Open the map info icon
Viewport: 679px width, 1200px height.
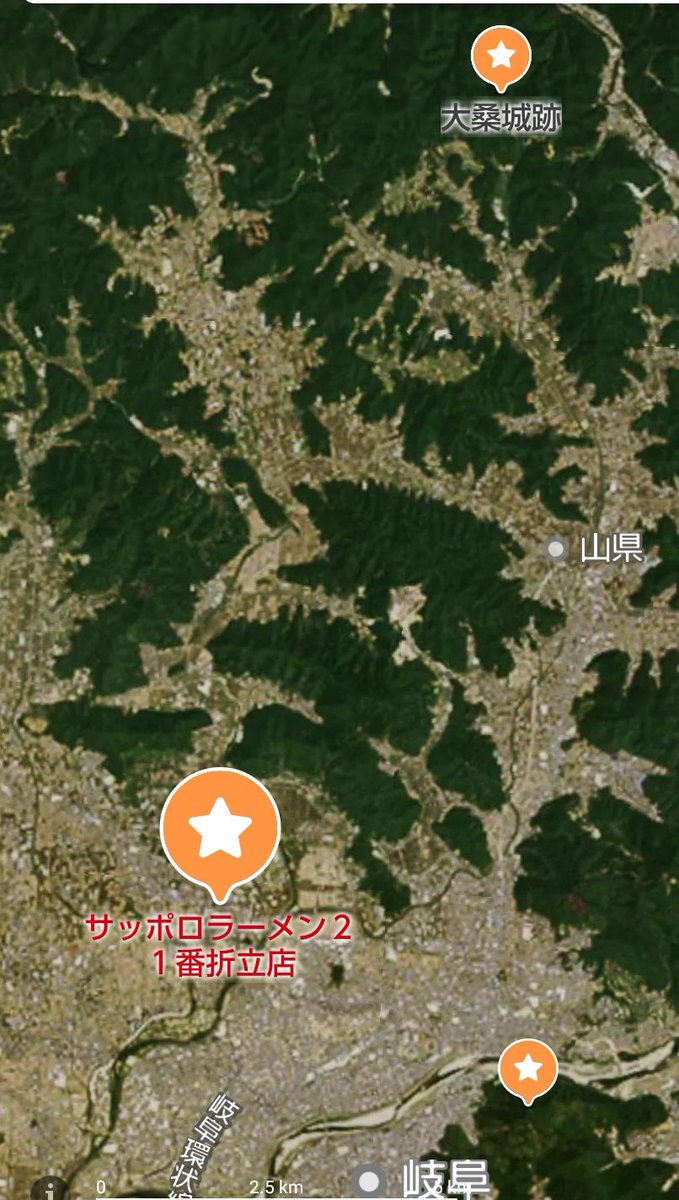click(x=49, y=1189)
